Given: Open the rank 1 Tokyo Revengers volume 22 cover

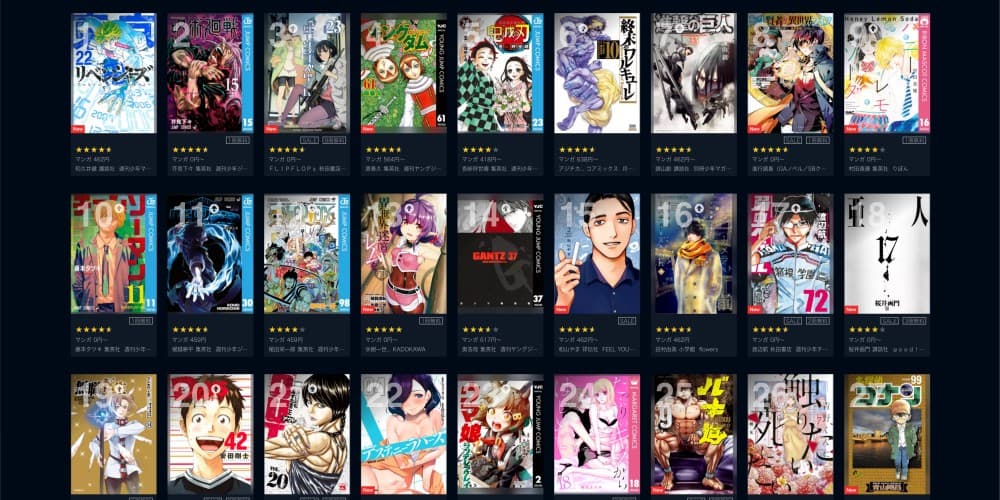Looking at the screenshot, I should [114, 73].
